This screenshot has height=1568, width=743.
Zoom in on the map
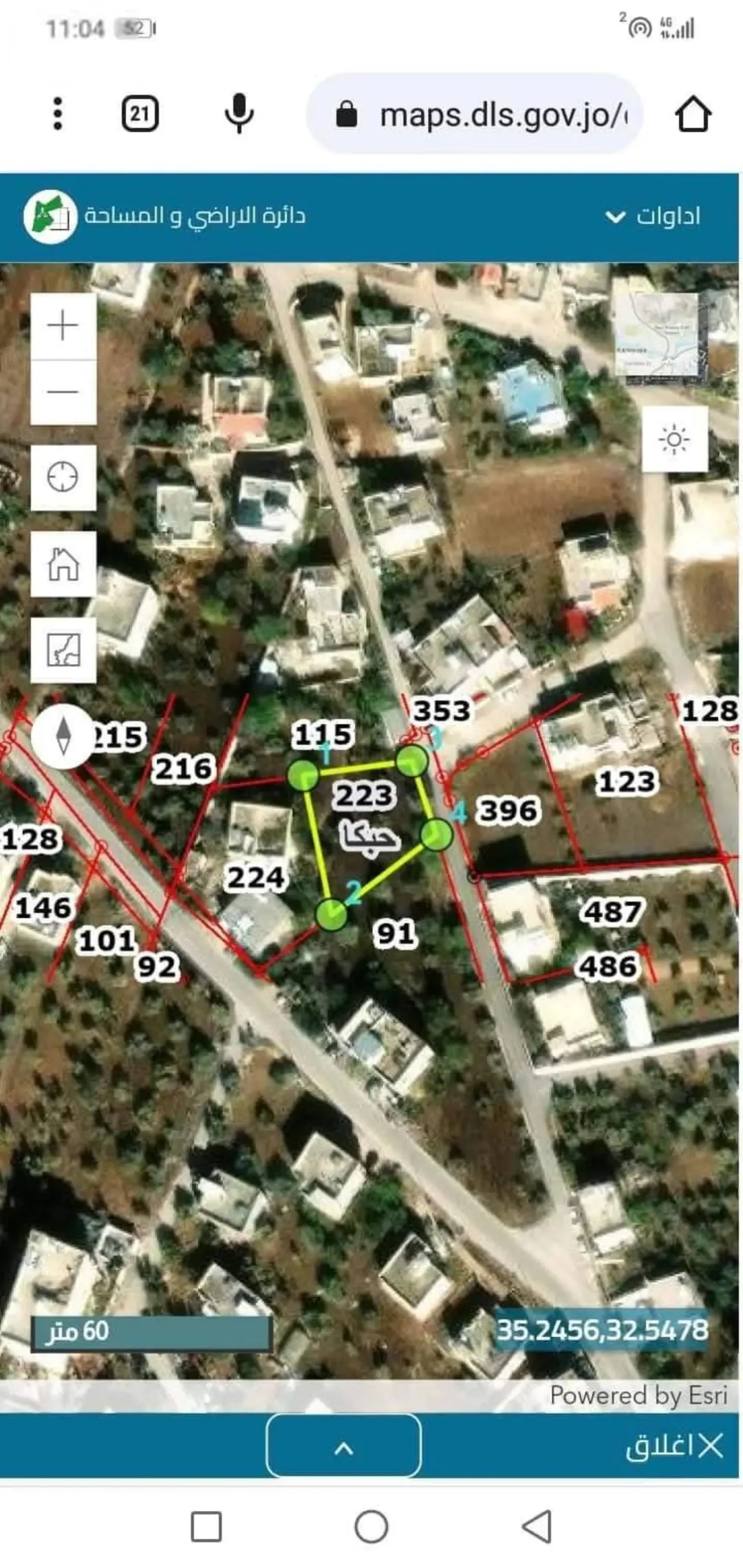pyautogui.click(x=63, y=325)
